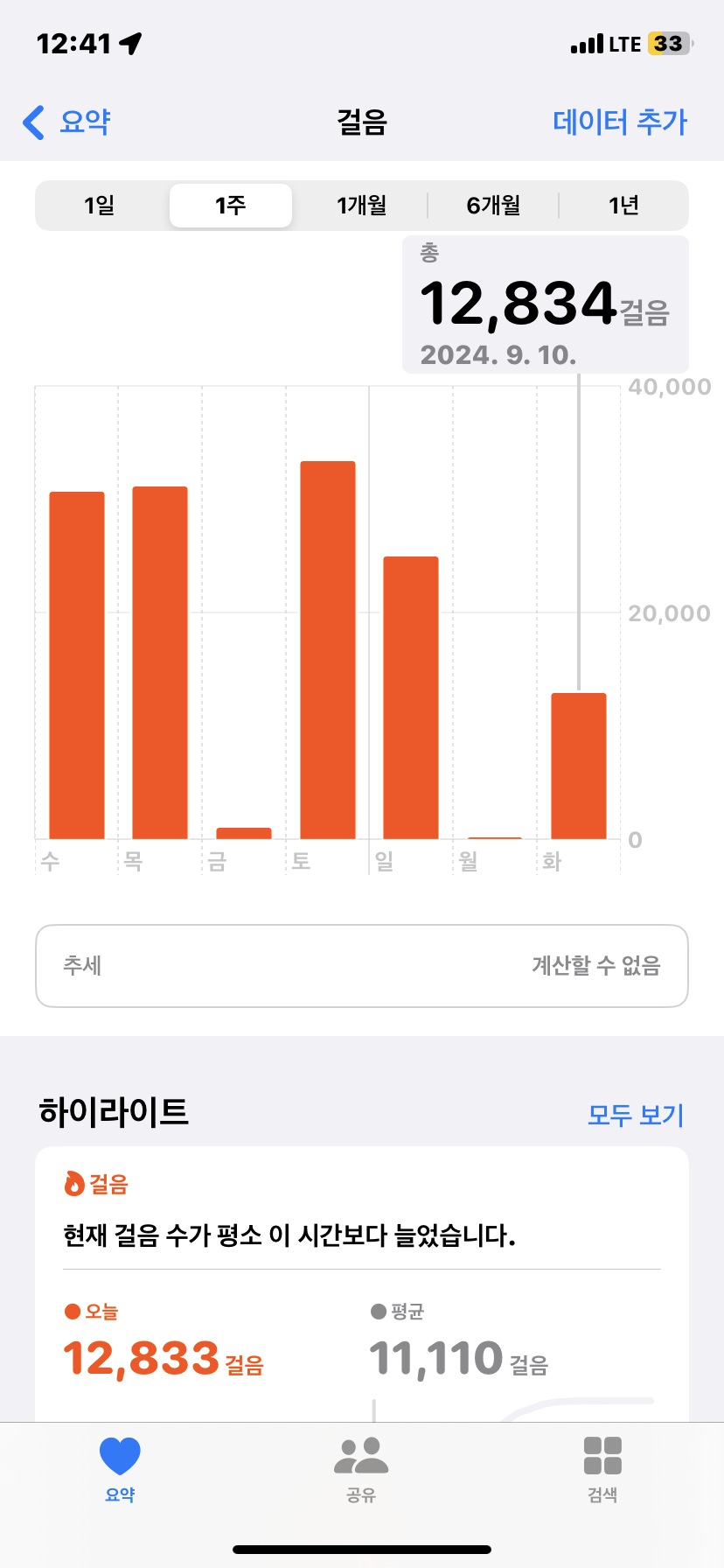Open 모두 보기 for highlights

click(x=635, y=1115)
